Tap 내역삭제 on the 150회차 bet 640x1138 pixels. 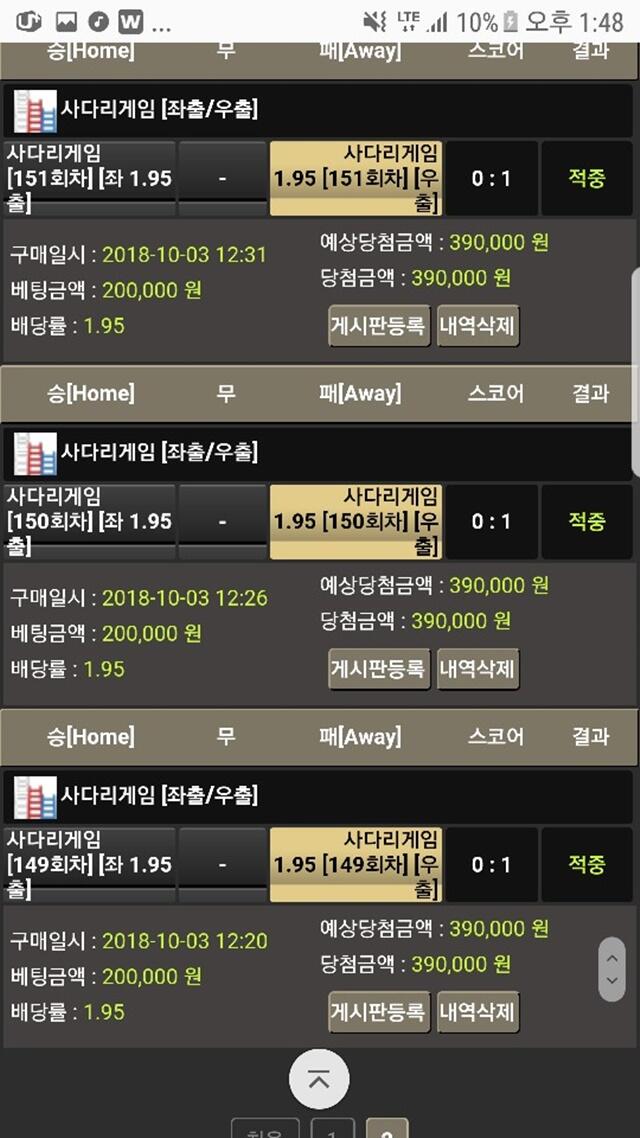(x=478, y=668)
